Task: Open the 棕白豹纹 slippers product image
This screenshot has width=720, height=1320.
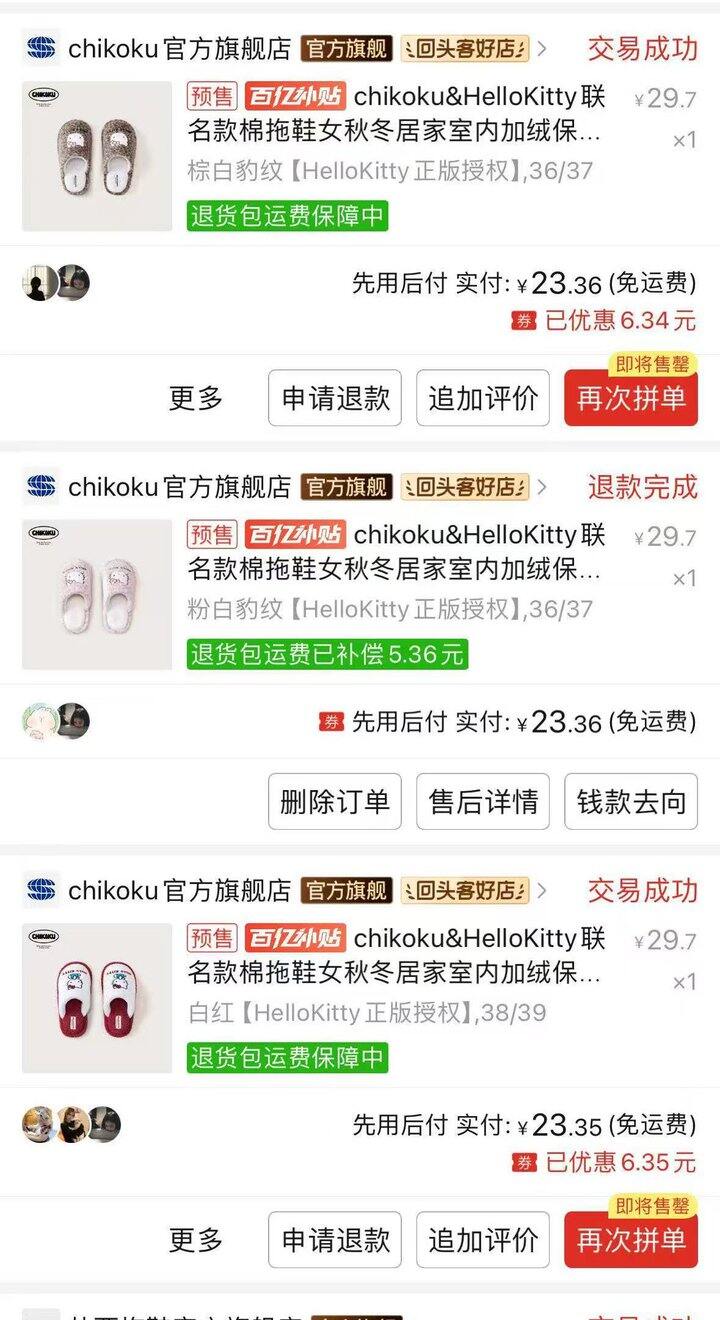Action: tap(97, 156)
